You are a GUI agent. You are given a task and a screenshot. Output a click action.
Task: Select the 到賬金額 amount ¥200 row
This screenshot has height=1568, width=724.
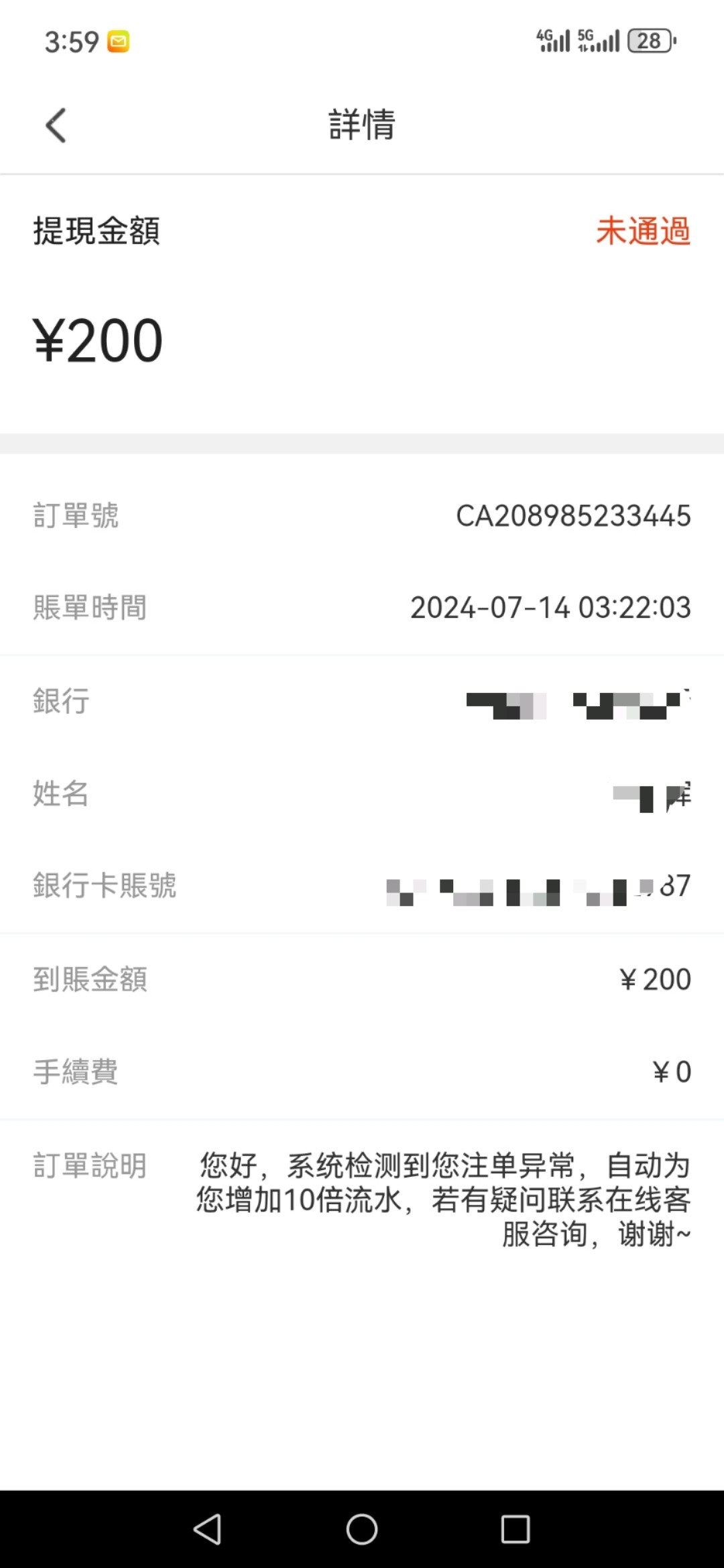(x=362, y=980)
